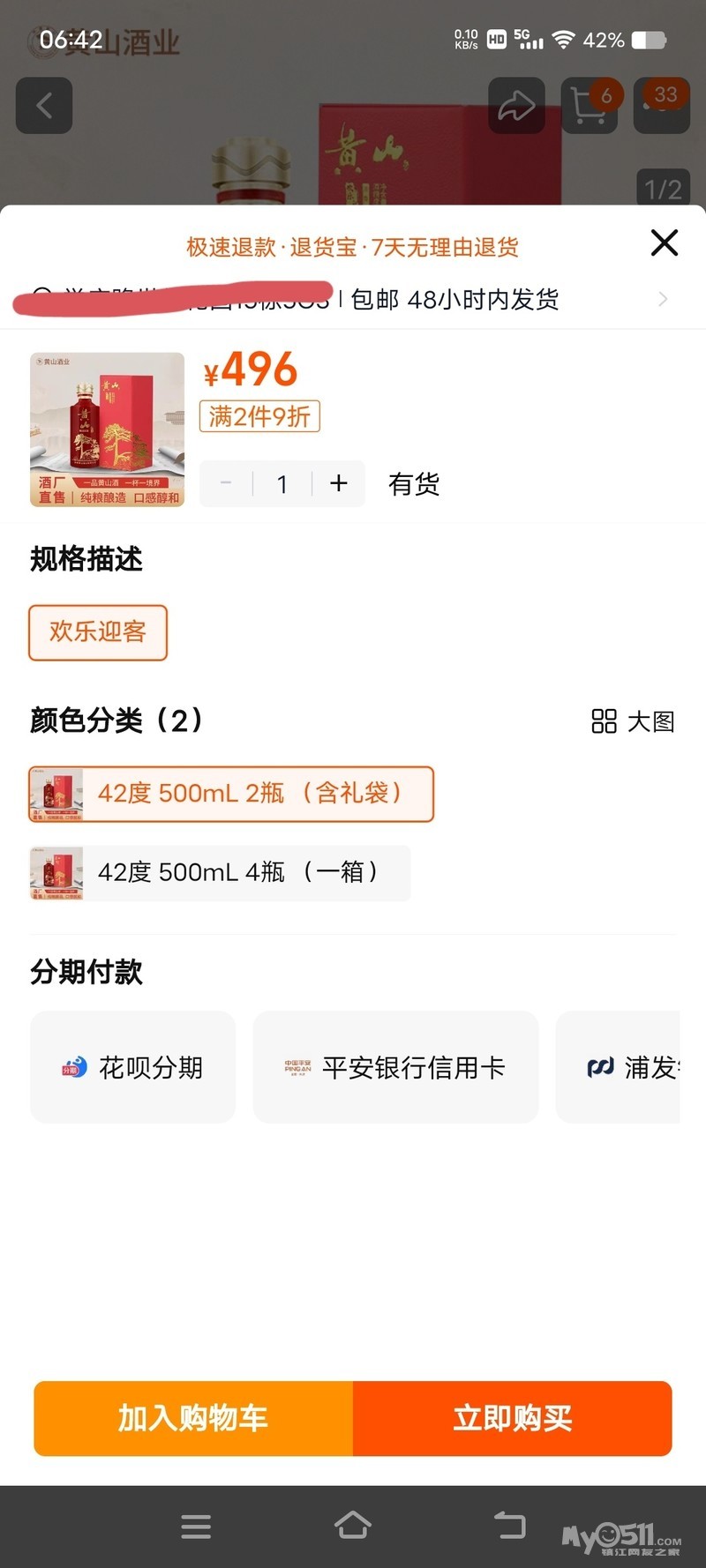Viewport: 706px width, 1568px height.
Task: Decrease quantity with the minus button
Action: (x=226, y=483)
